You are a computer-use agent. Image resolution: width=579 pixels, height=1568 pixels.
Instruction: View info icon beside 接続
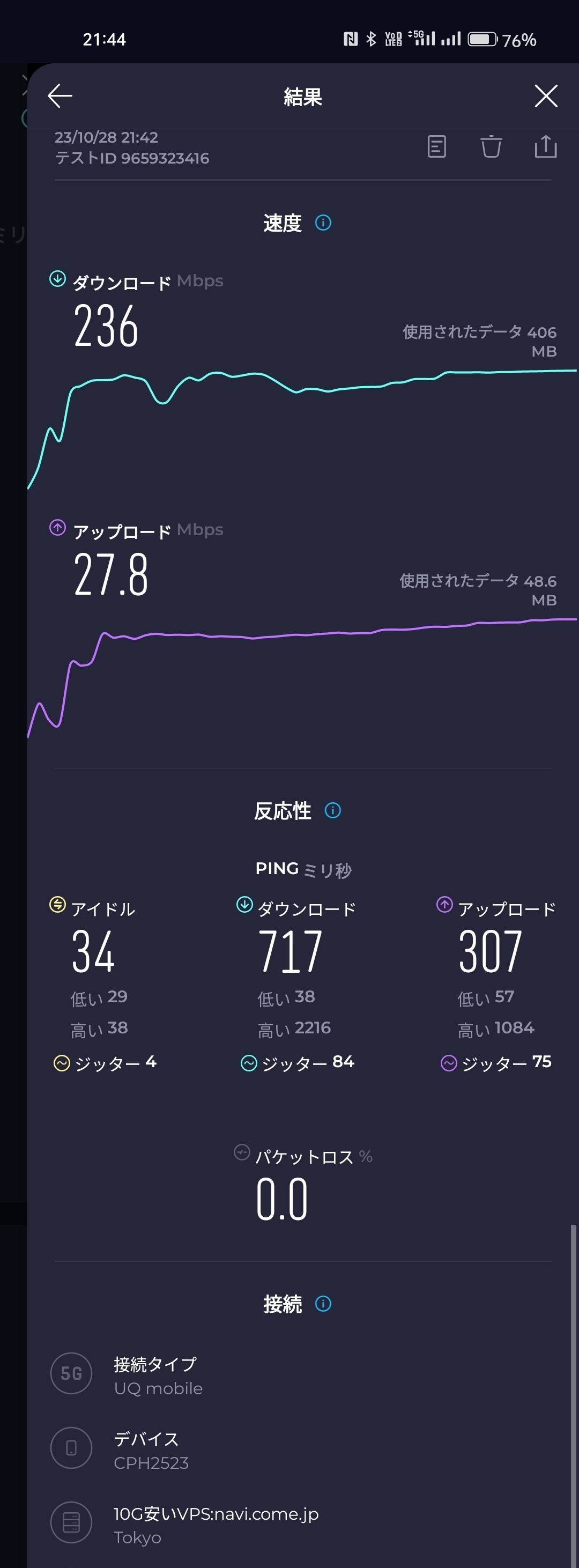(323, 1303)
